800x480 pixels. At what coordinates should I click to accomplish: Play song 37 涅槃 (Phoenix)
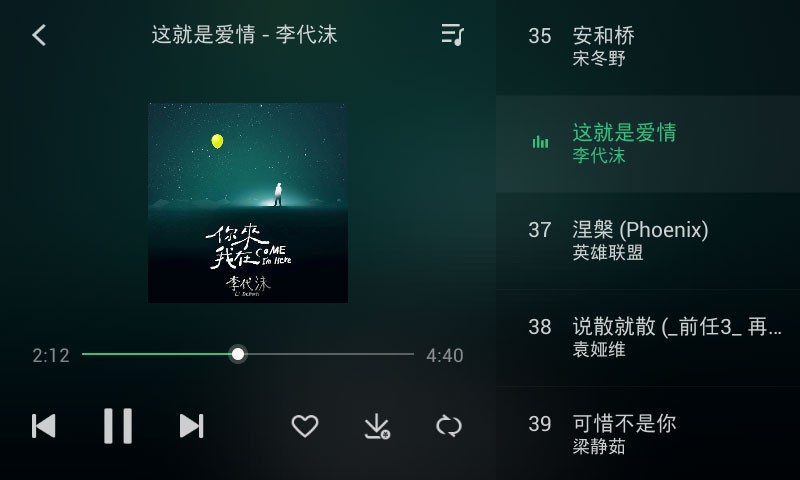[x=648, y=240]
